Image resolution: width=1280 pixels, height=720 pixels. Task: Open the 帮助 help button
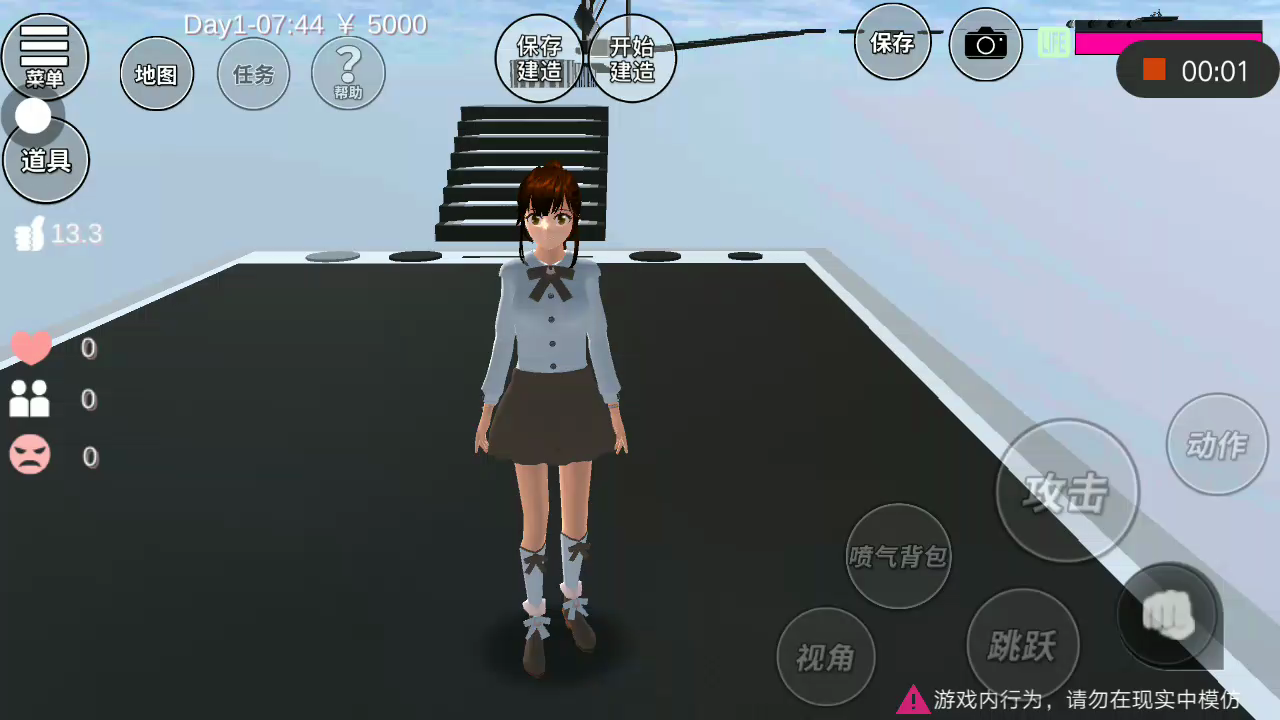(x=348, y=73)
